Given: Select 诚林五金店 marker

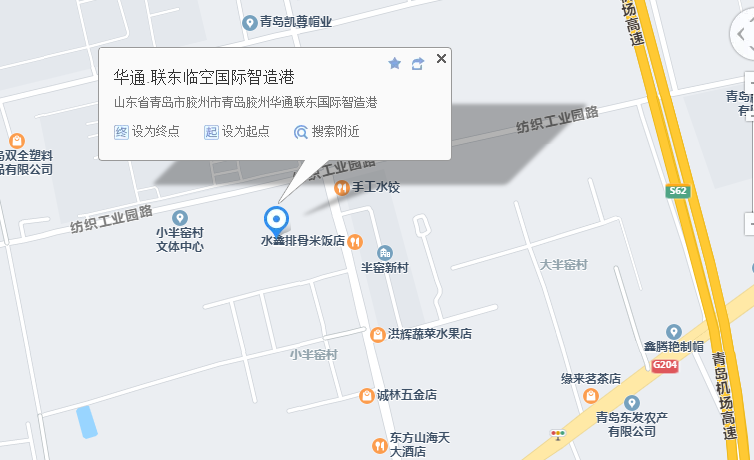Looking at the screenshot, I should click(x=367, y=395).
